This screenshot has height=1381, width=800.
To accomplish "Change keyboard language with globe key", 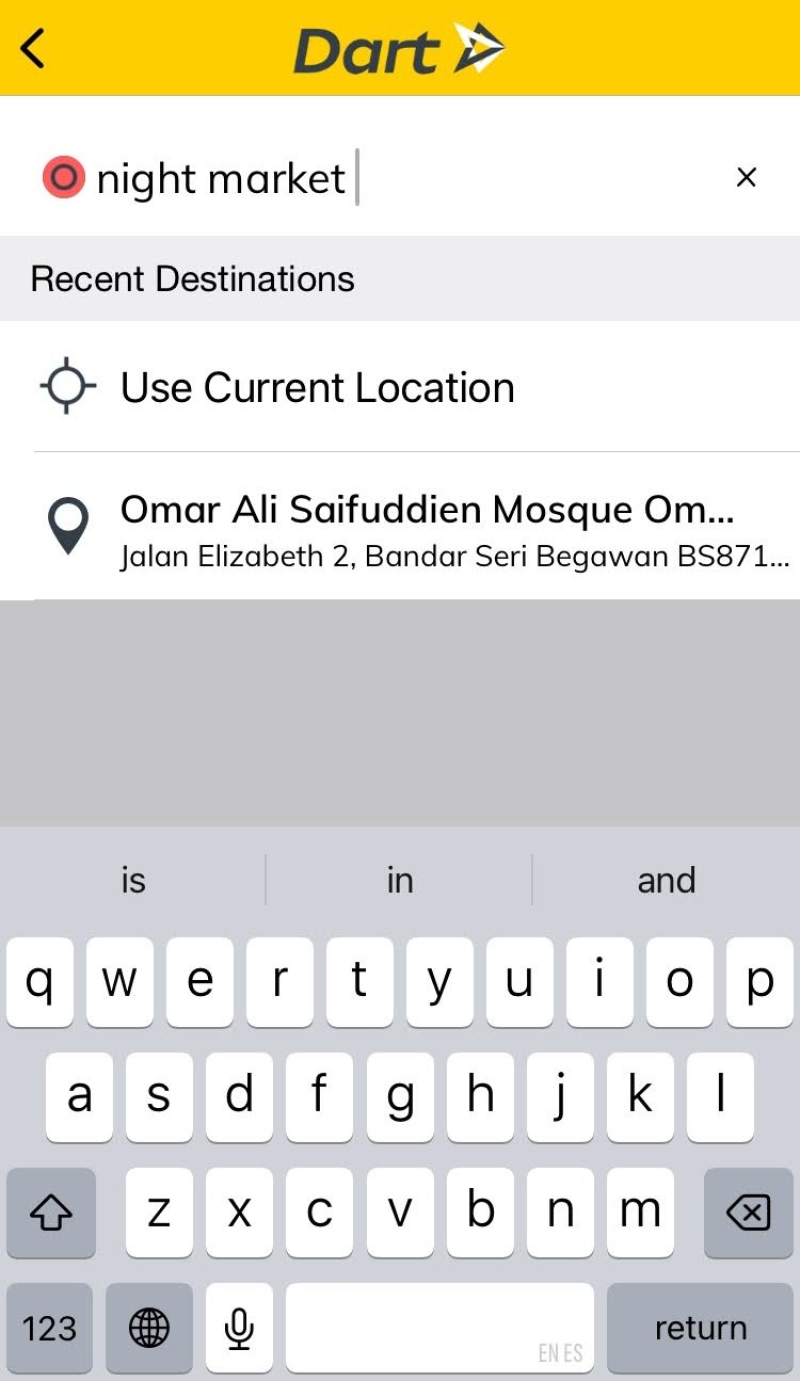I will [x=150, y=1328].
